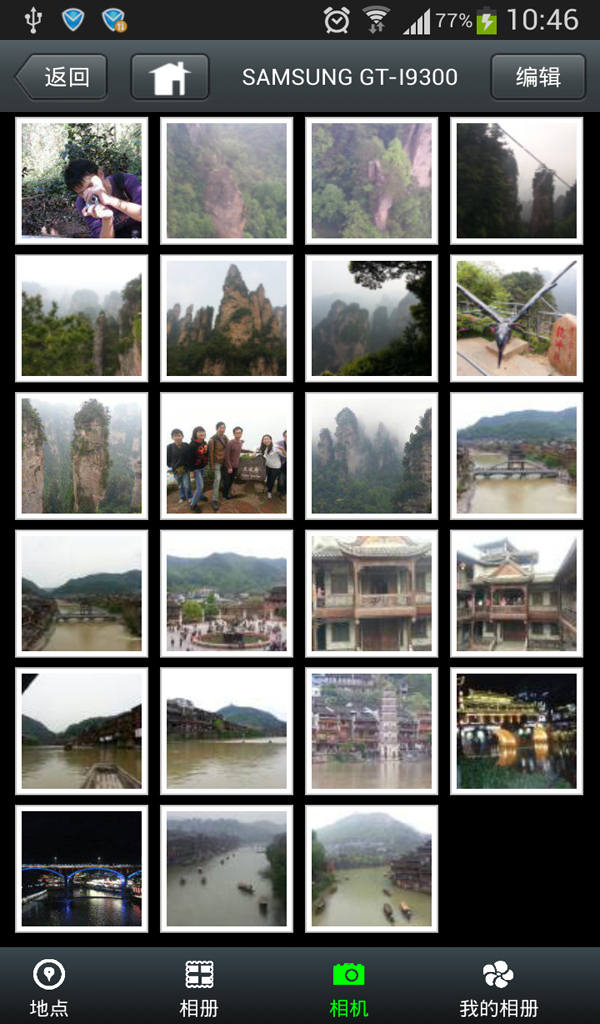Image resolution: width=600 pixels, height=1024 pixels.
Task: Open the night photo of blue-lit bridge
Action: click(82, 869)
